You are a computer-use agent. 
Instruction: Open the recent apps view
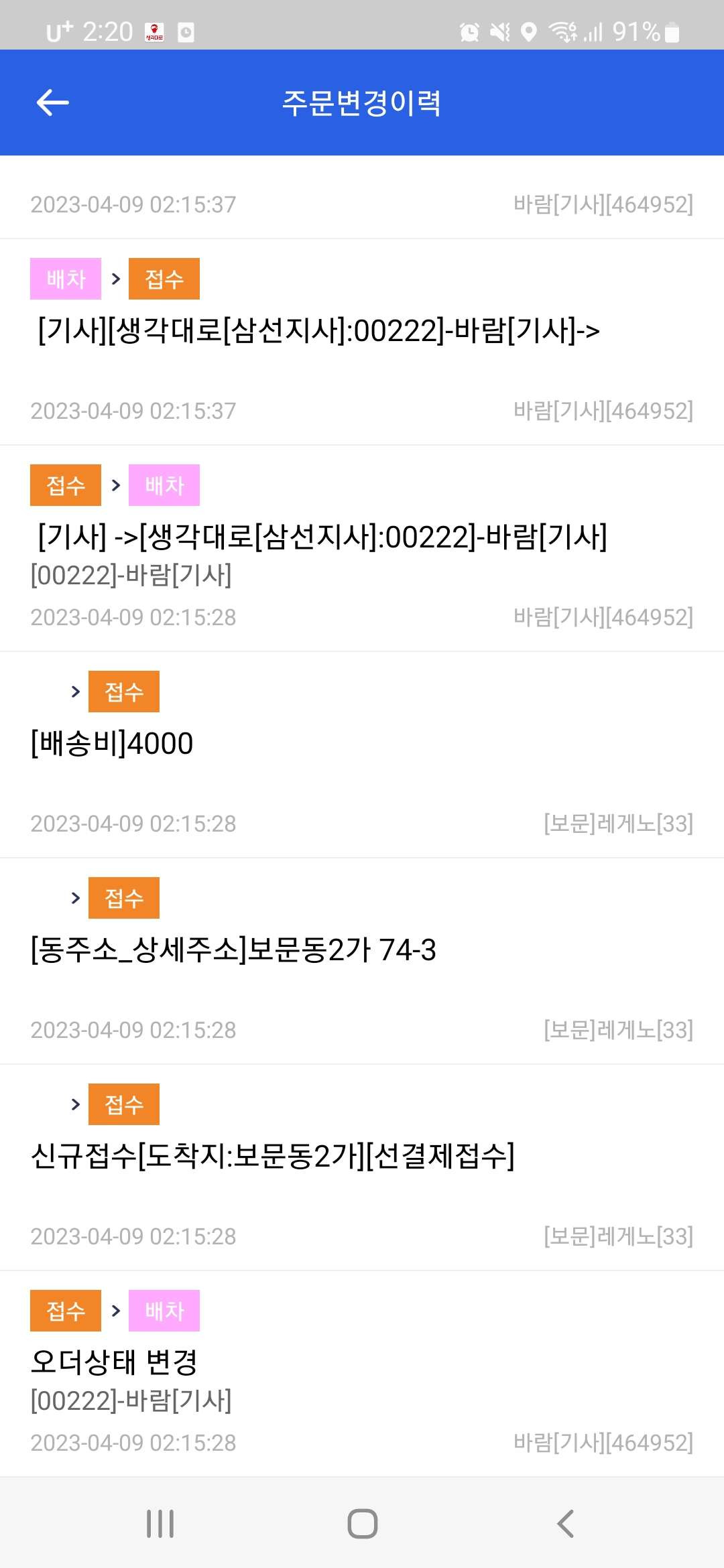point(160,1523)
